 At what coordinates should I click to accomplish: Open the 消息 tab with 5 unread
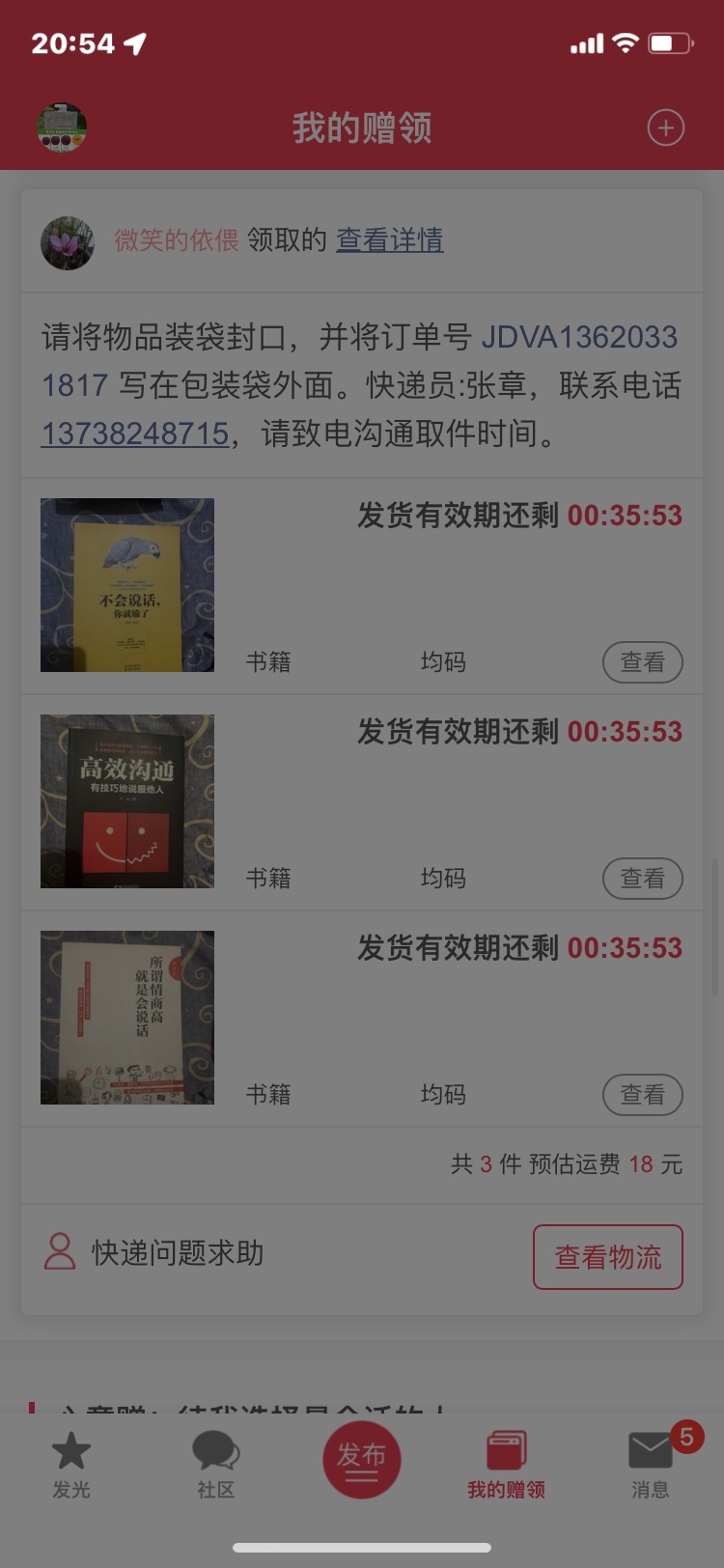point(652,1465)
